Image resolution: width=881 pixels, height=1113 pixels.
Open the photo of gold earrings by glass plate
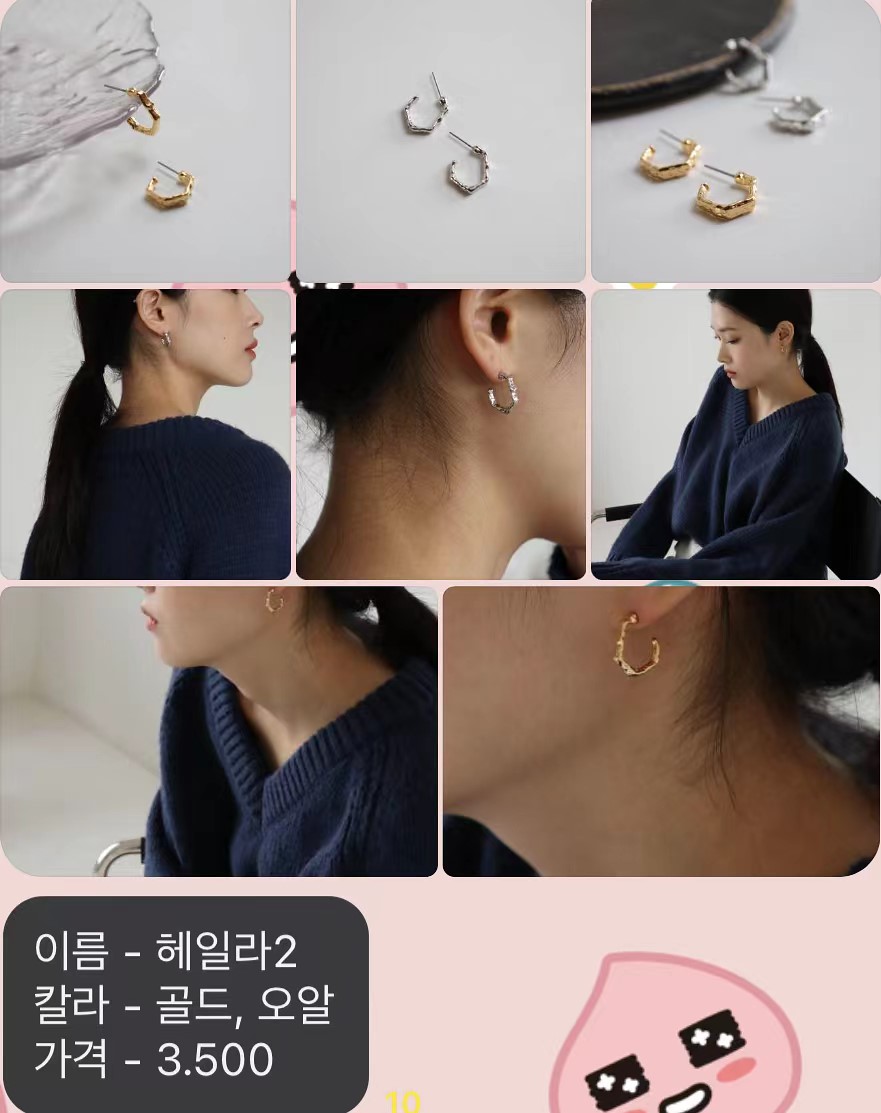click(x=145, y=140)
